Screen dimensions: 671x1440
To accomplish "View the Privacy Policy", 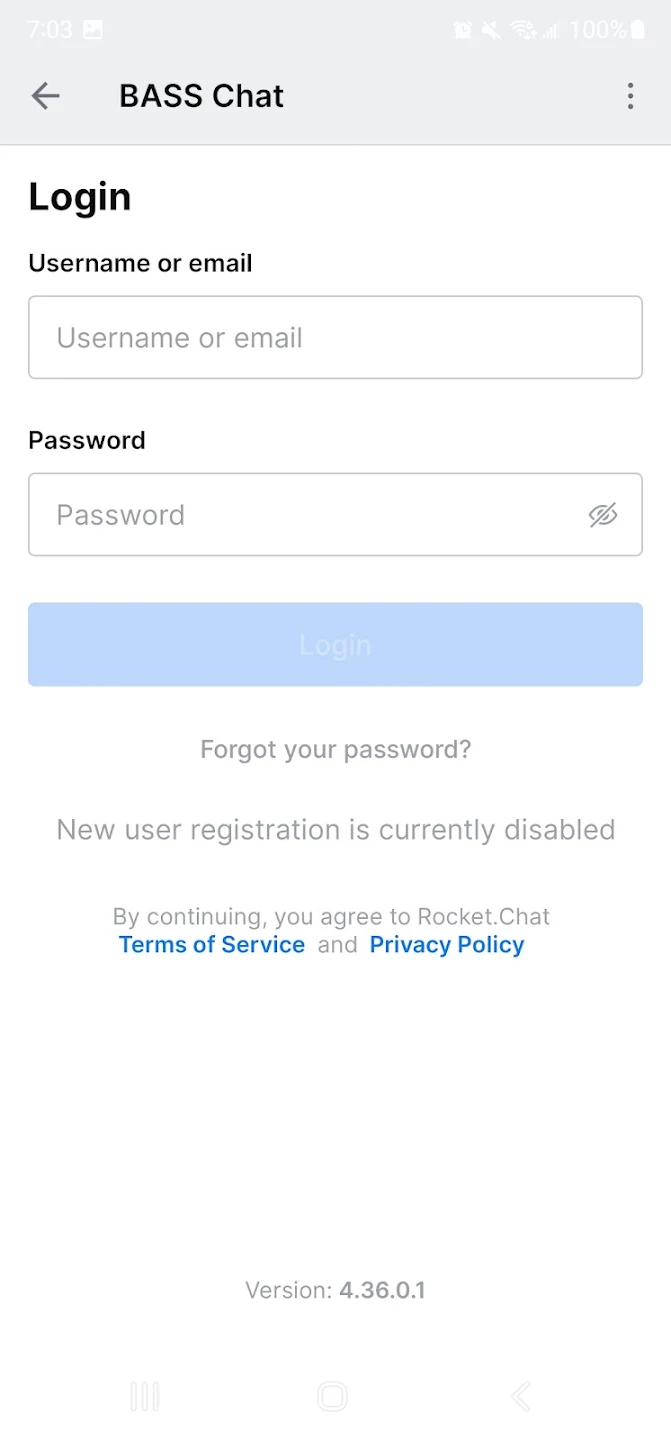I will pyautogui.click(x=447, y=945).
